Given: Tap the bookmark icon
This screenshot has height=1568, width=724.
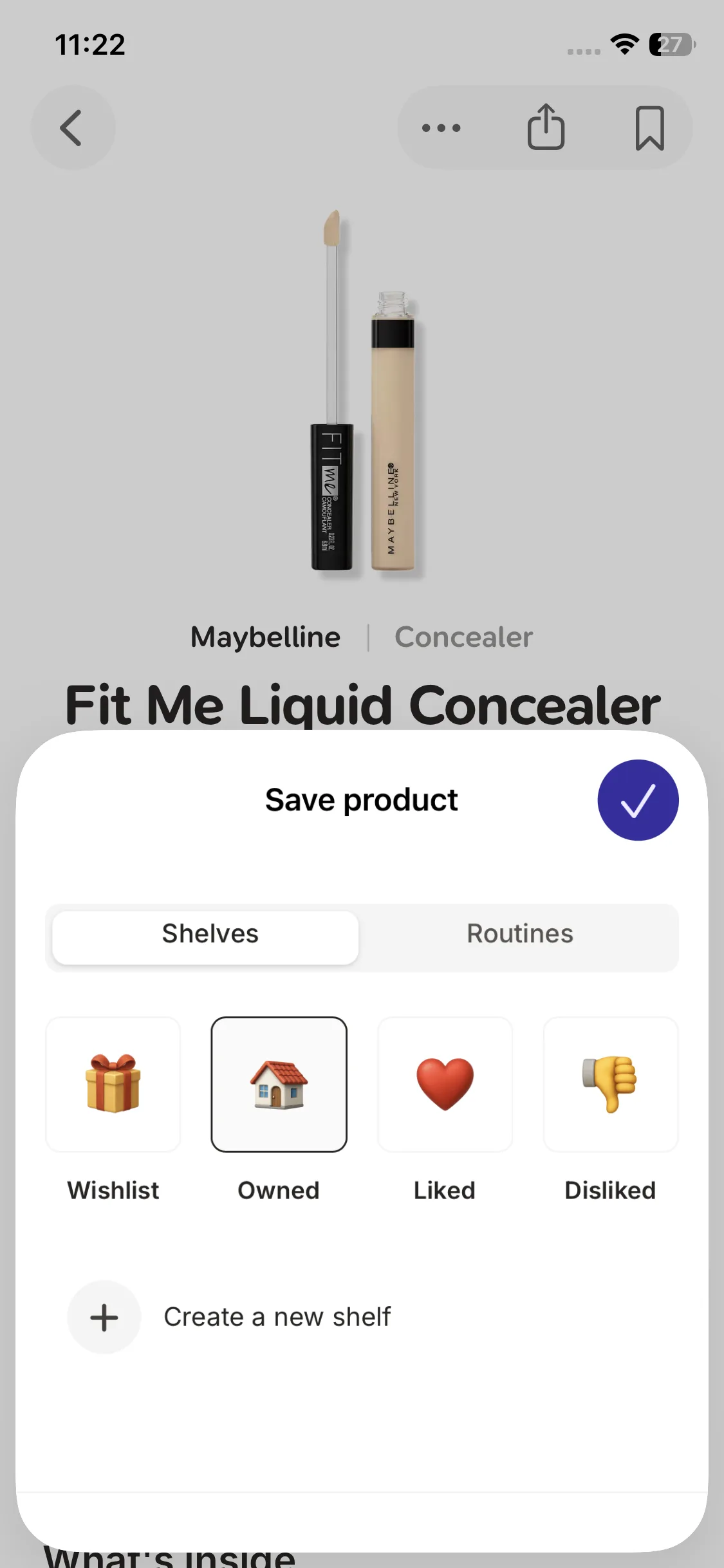Looking at the screenshot, I should click(649, 128).
